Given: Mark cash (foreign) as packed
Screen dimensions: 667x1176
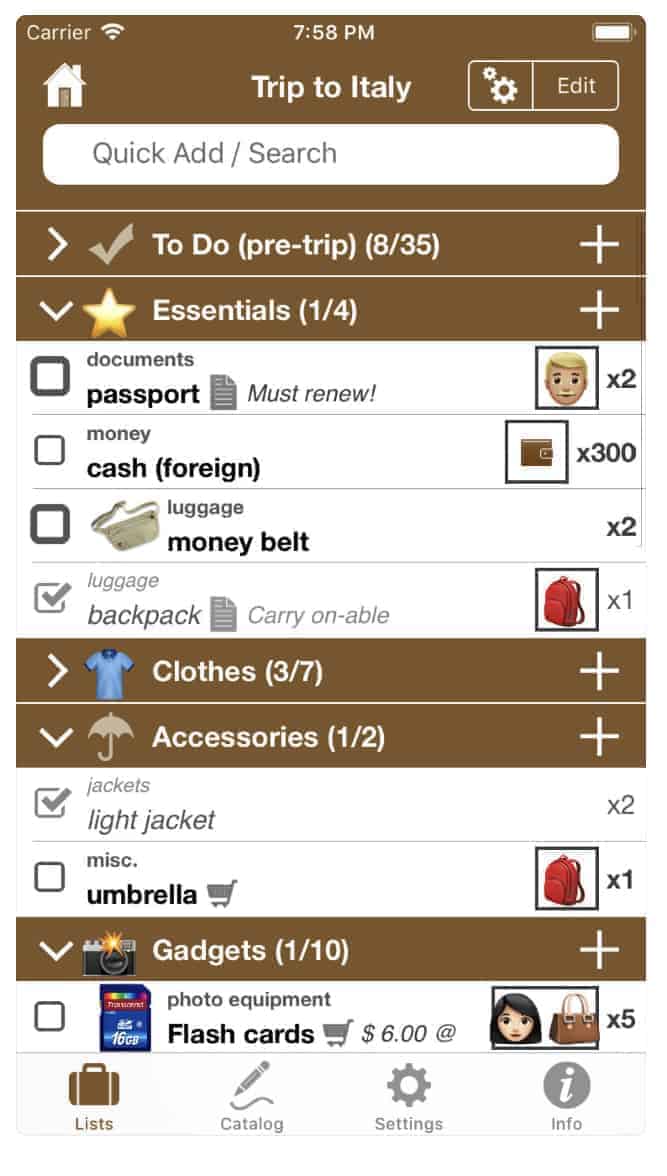Looking at the screenshot, I should 50,451.
